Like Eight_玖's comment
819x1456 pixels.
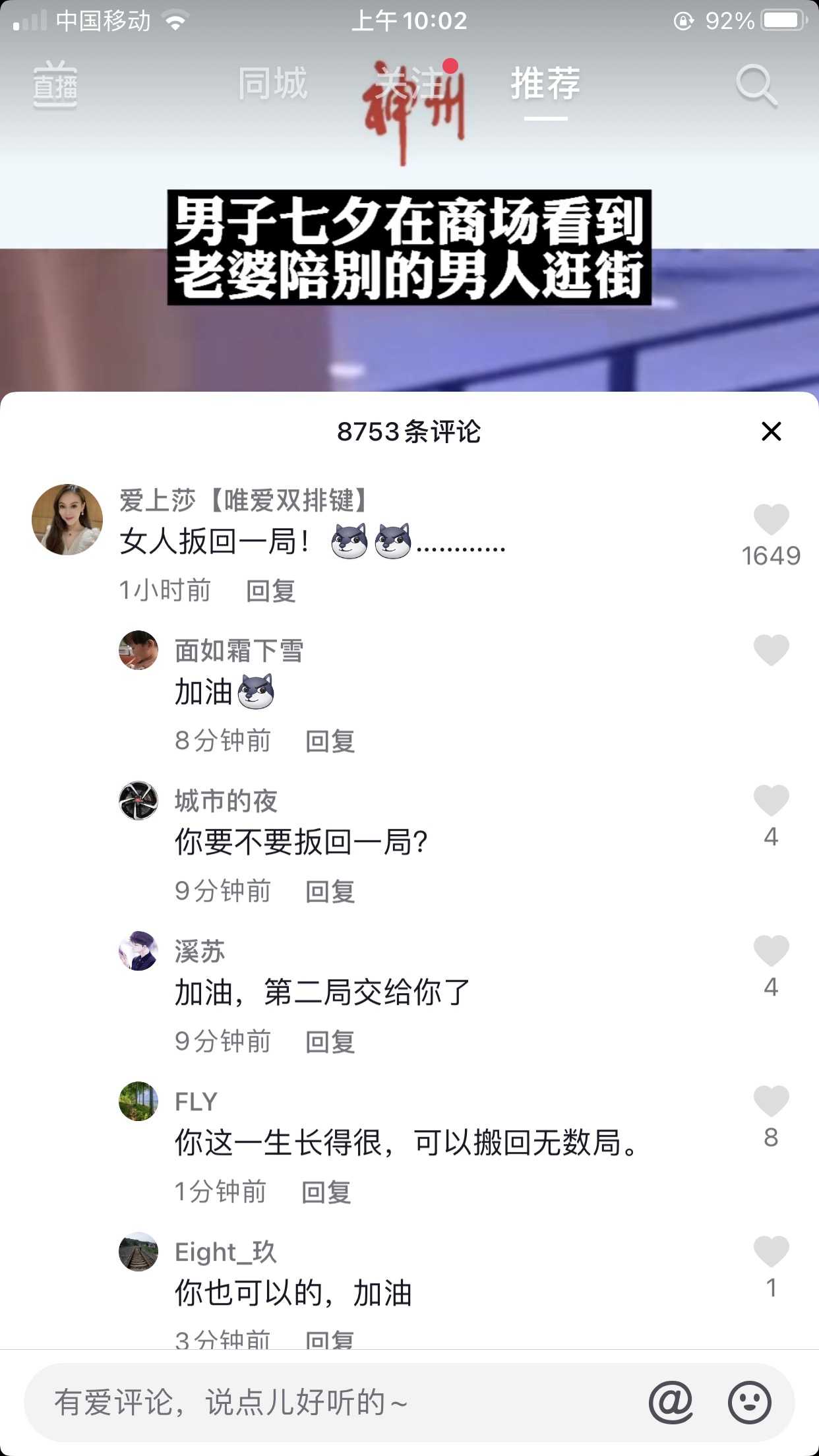click(771, 1252)
